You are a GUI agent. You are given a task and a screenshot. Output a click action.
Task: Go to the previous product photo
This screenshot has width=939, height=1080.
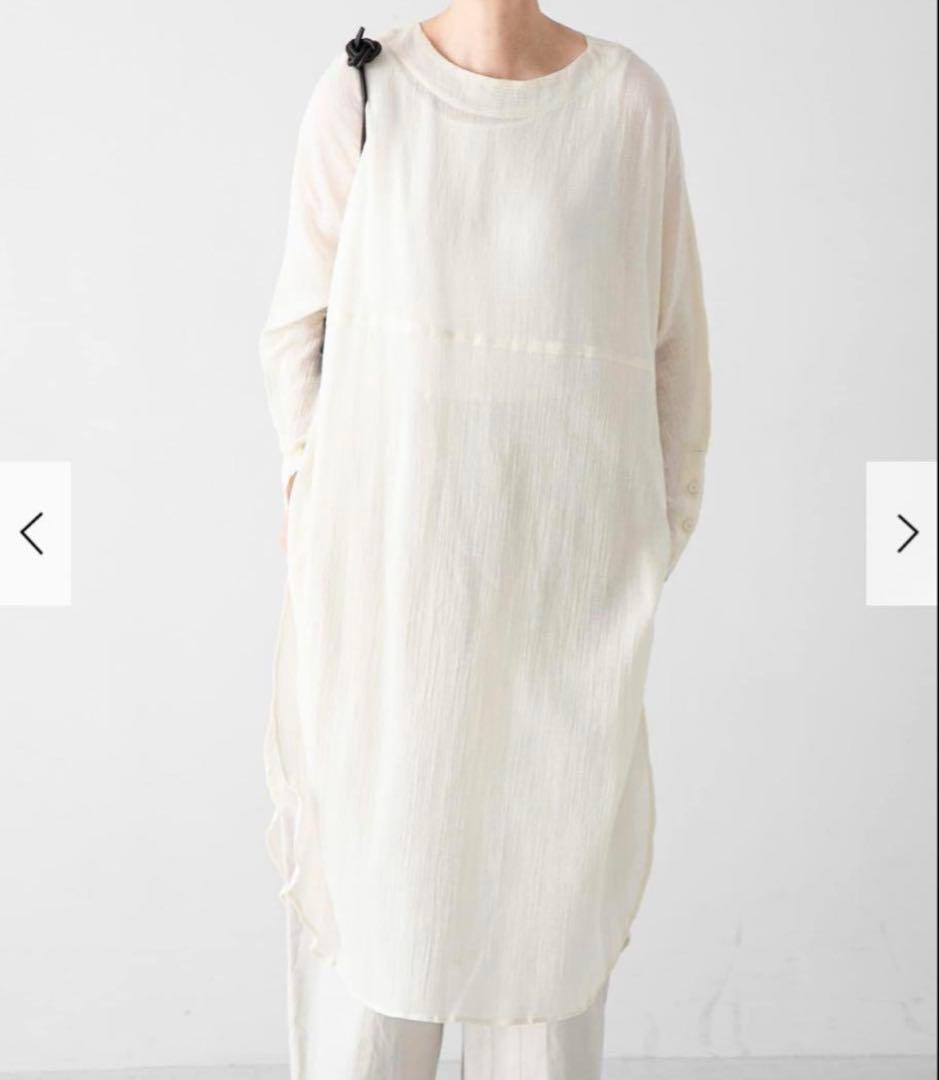34,534
